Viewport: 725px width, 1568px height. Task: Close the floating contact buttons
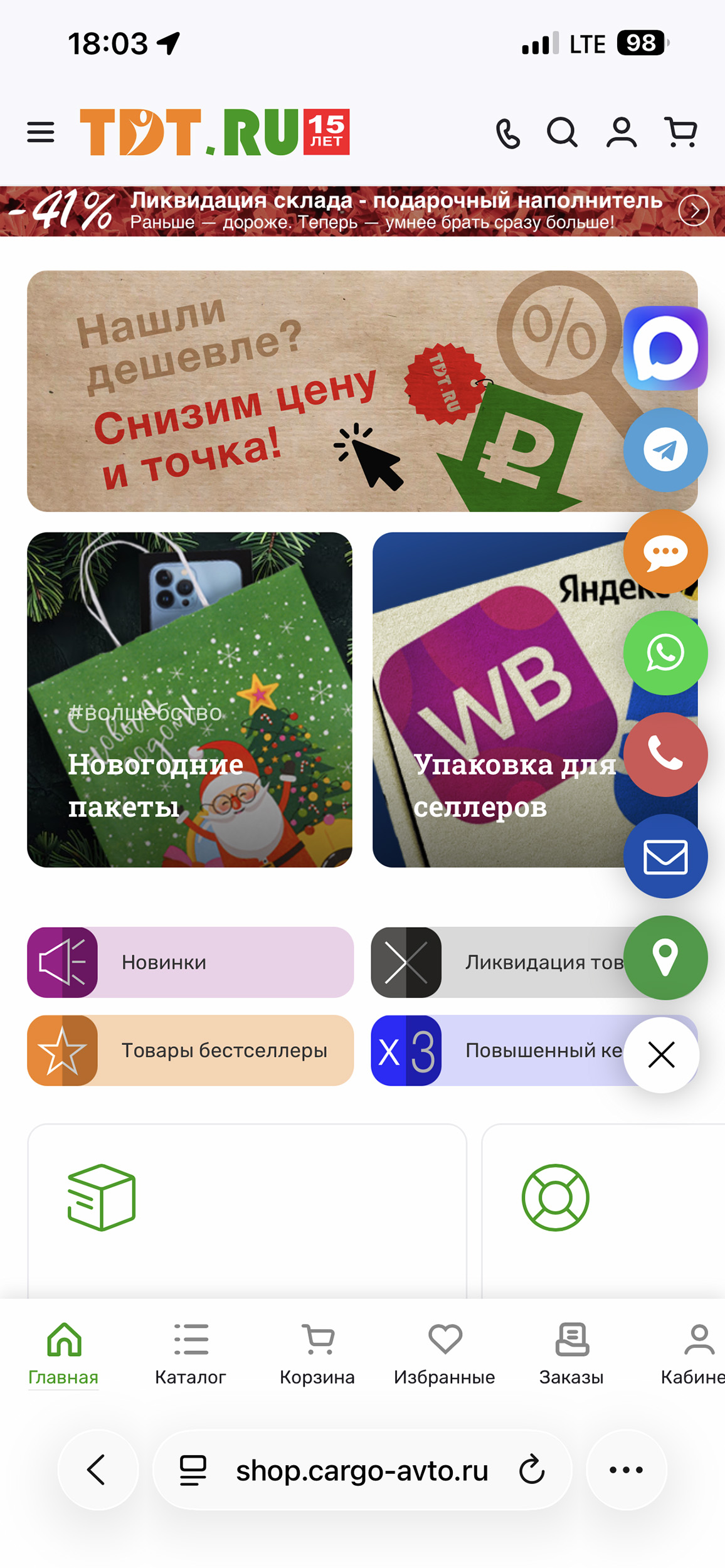click(661, 1055)
